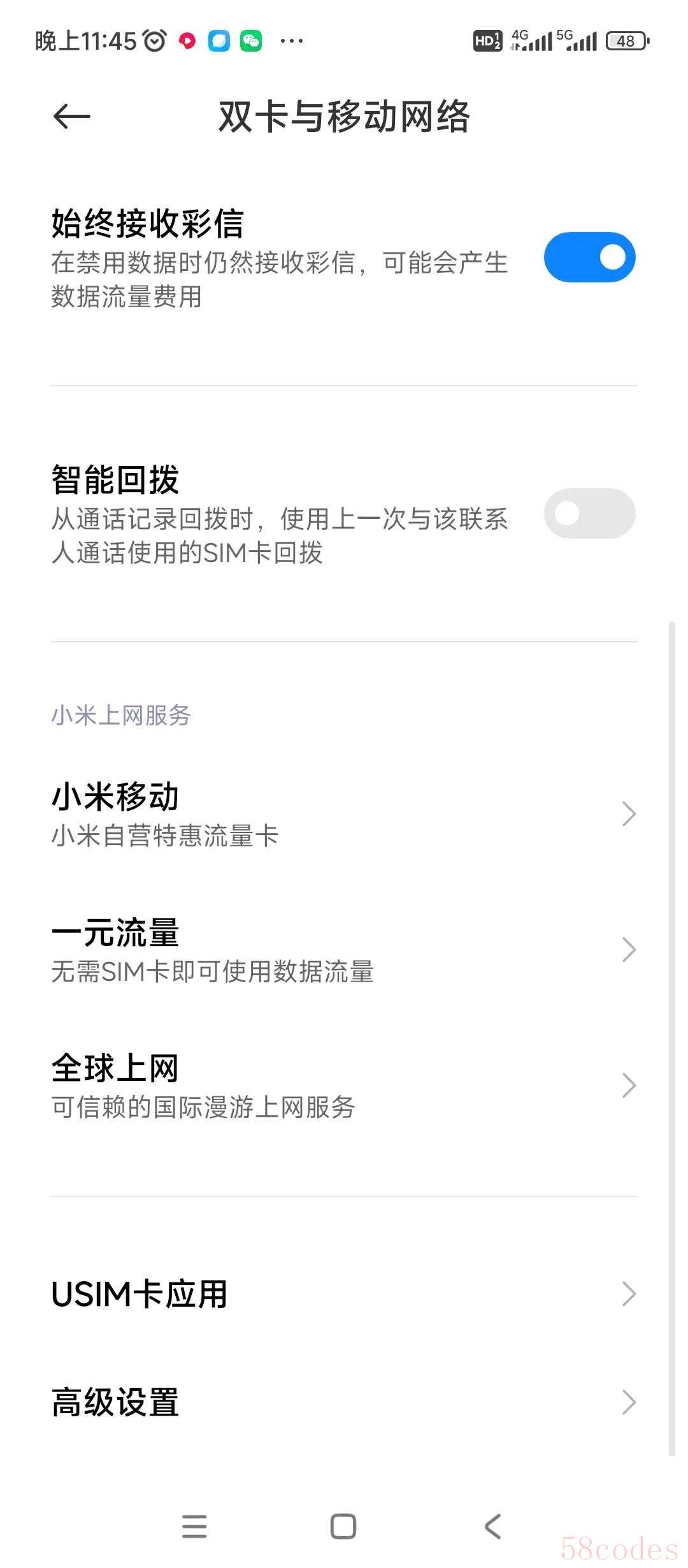Open 全球上网 roaming service
688x1568 pixels.
(344, 1085)
